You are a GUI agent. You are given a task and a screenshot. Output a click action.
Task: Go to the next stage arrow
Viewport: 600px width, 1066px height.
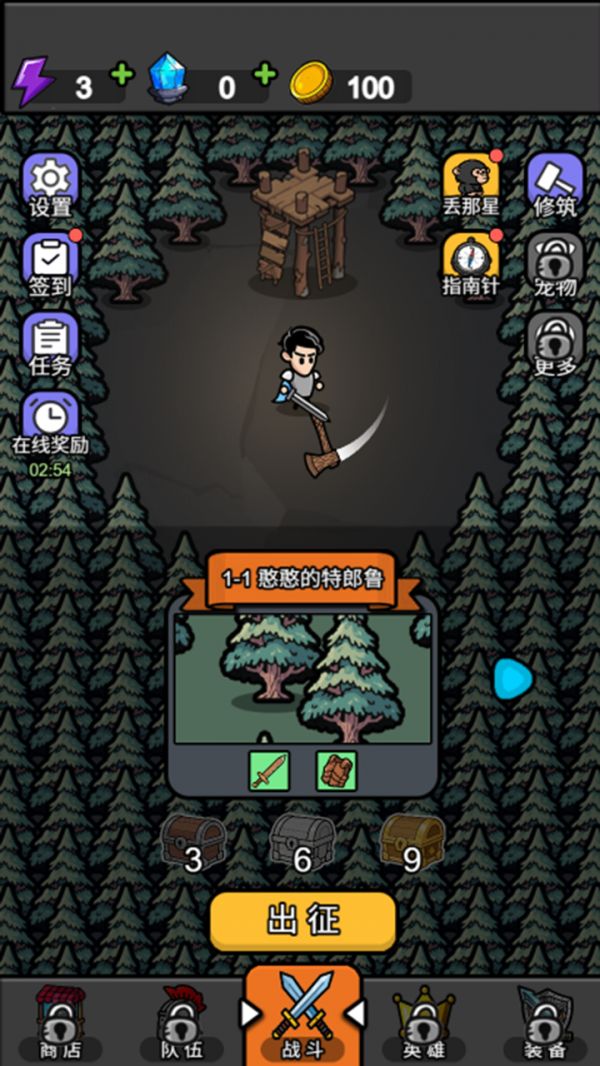(x=513, y=679)
